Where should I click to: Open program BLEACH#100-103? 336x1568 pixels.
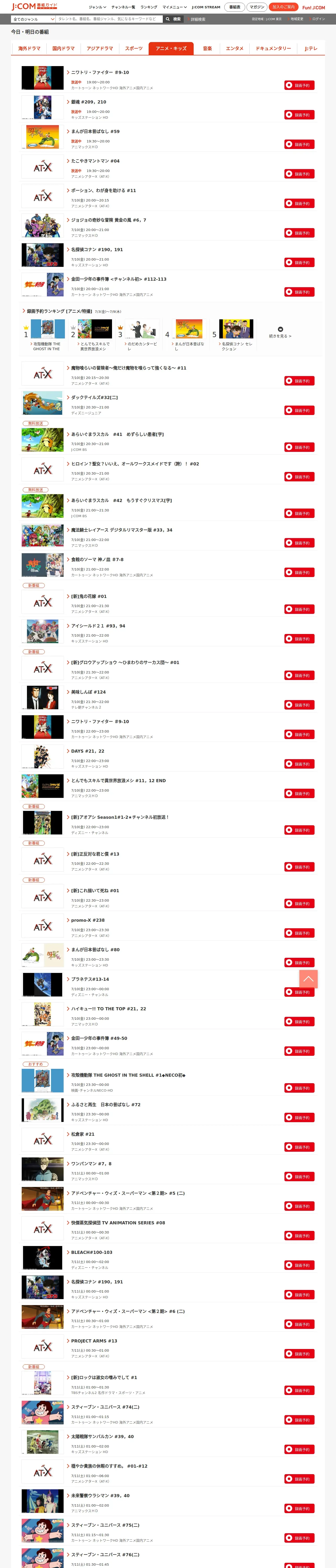click(x=92, y=1253)
